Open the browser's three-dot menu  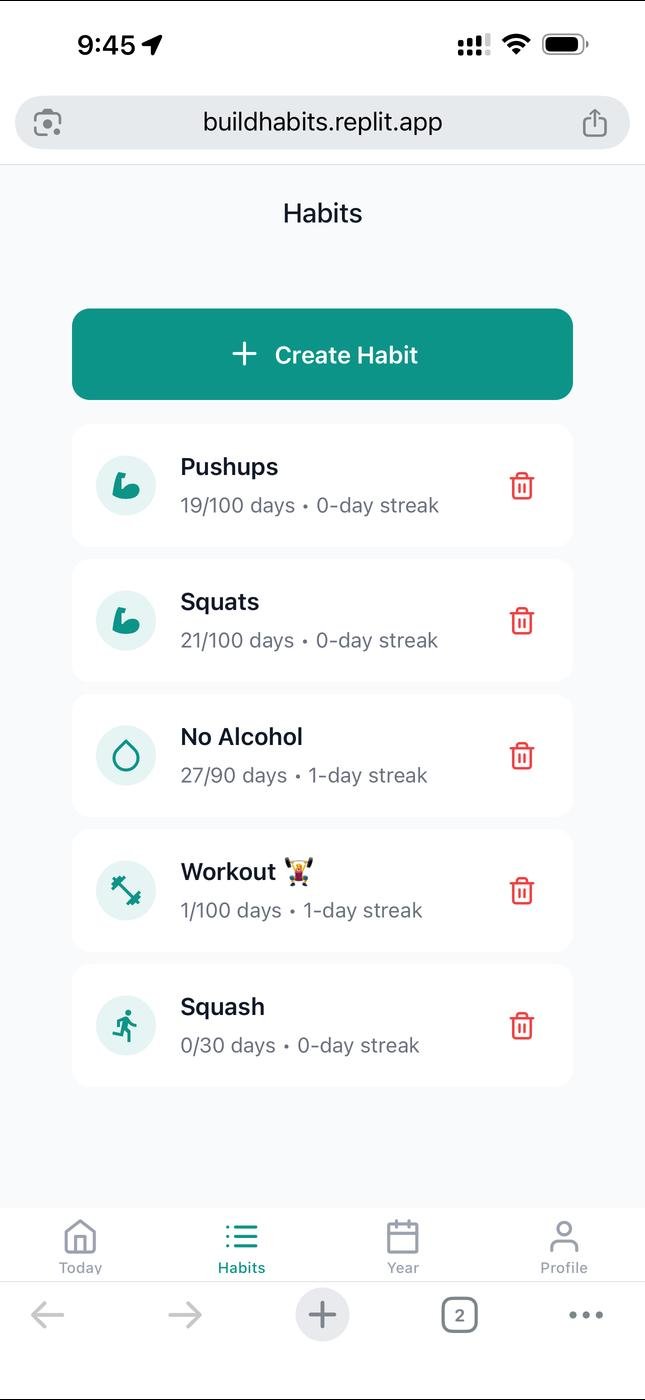585,1315
